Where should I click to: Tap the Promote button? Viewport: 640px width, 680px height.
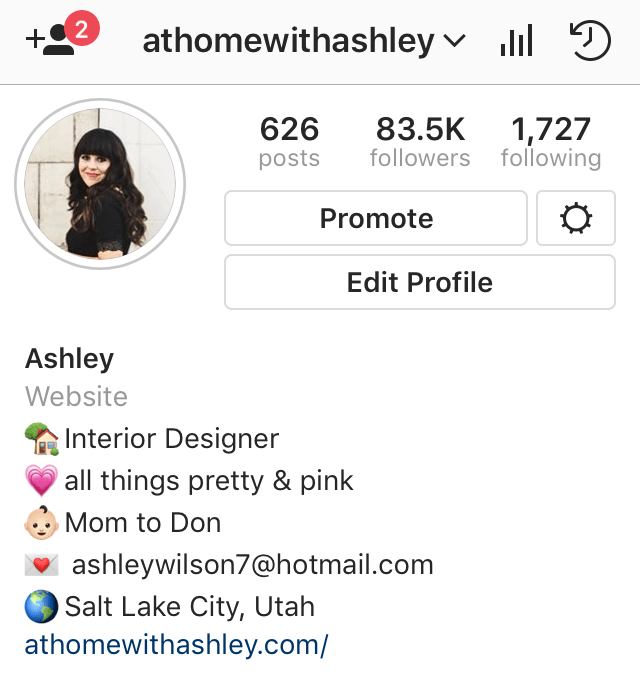[x=376, y=218]
